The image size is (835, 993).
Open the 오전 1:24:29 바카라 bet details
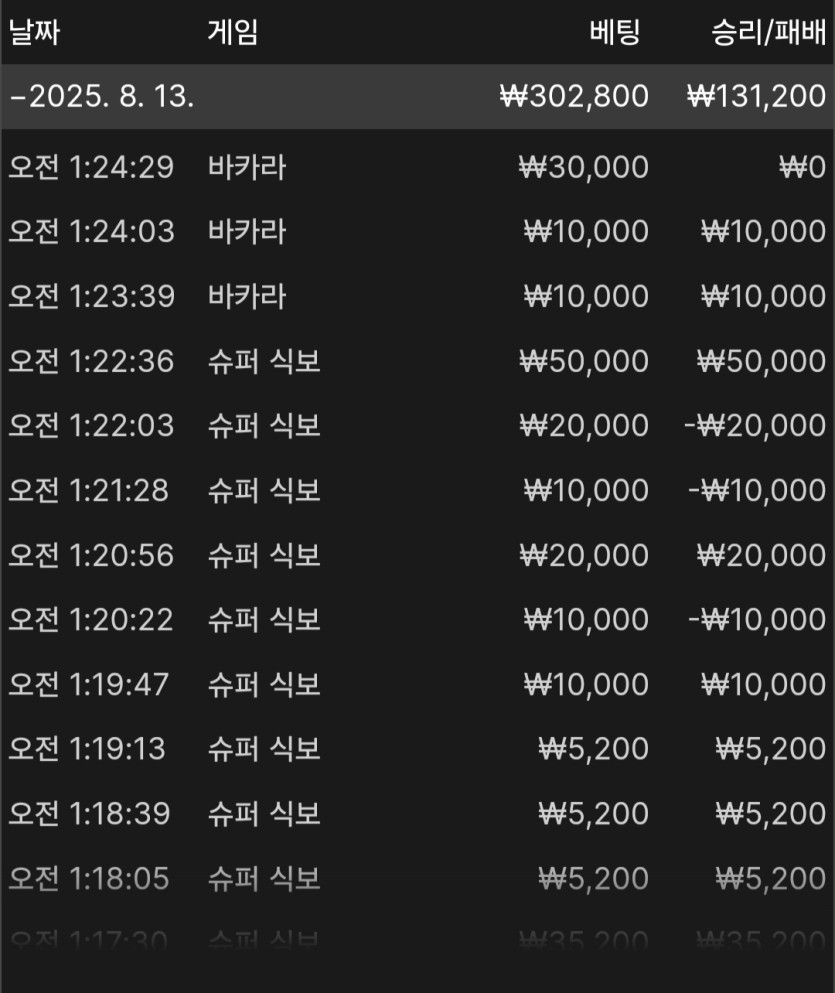tap(417, 167)
